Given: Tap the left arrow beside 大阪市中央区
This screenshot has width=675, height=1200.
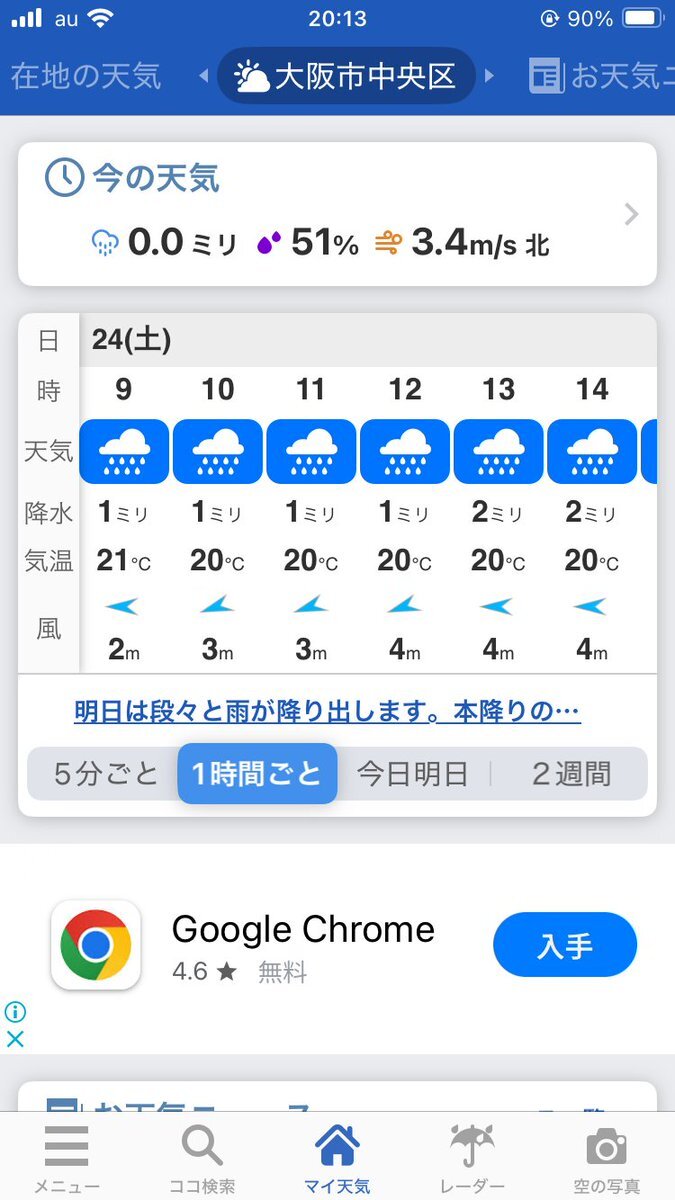Looking at the screenshot, I should coord(203,76).
